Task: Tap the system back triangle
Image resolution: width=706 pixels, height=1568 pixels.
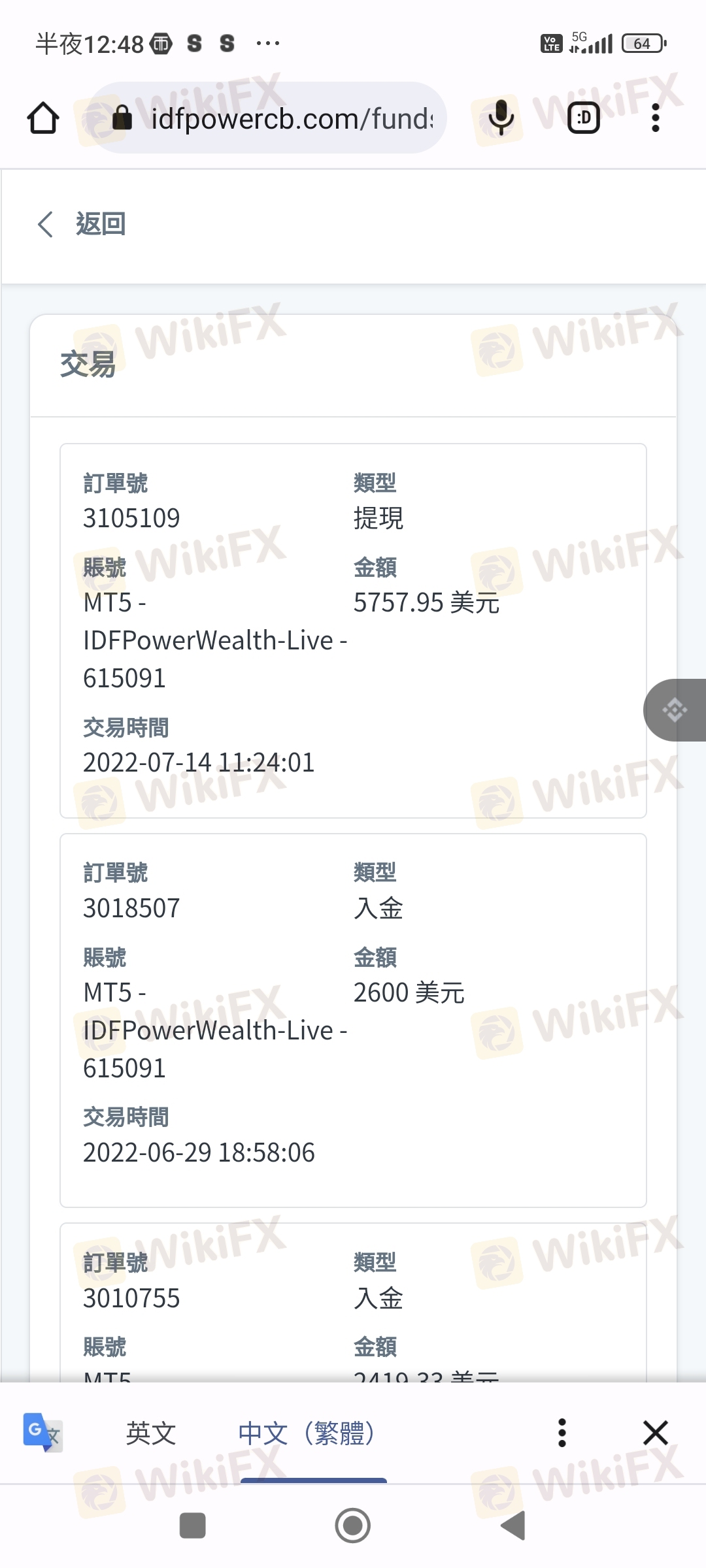Action: 513,1526
